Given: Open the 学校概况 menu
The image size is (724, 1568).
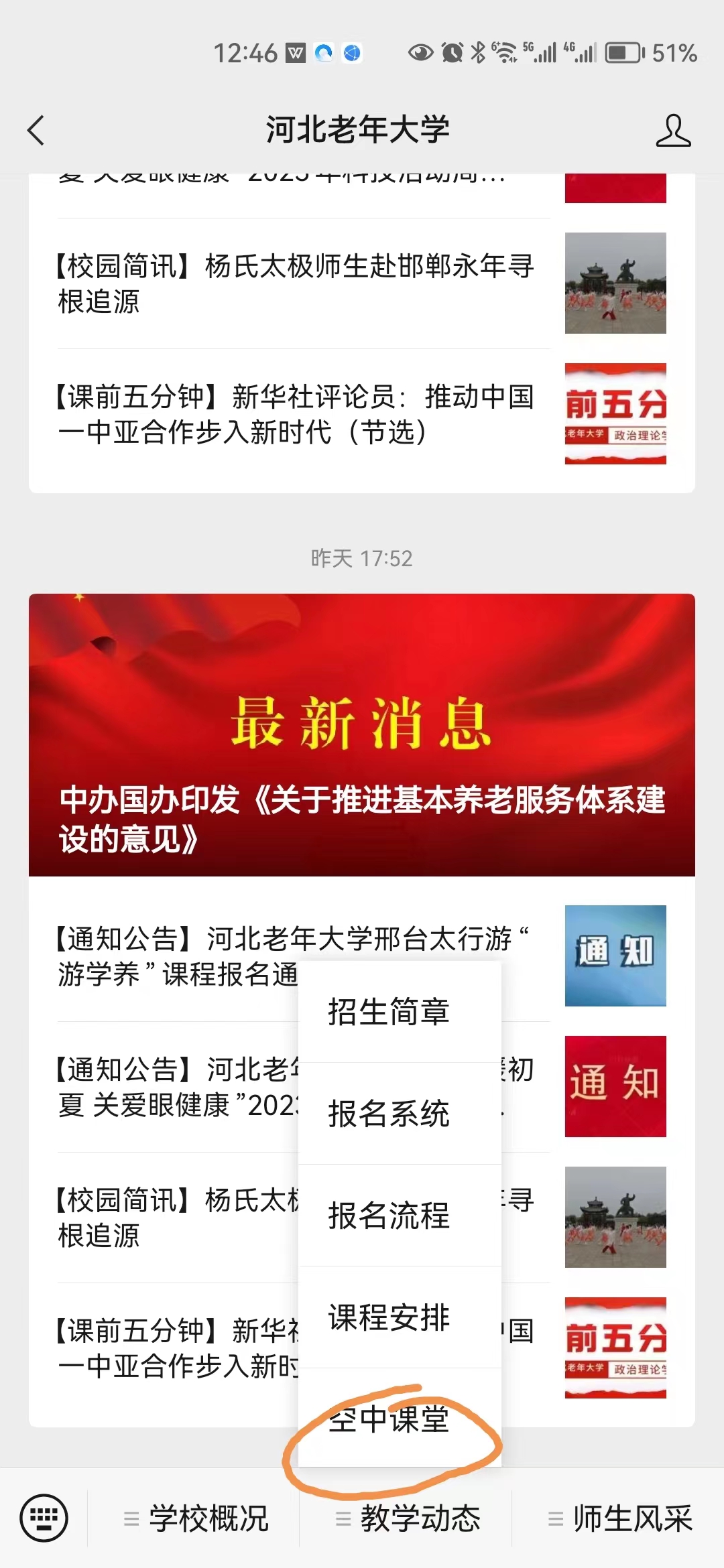Looking at the screenshot, I should click(x=196, y=1518).
